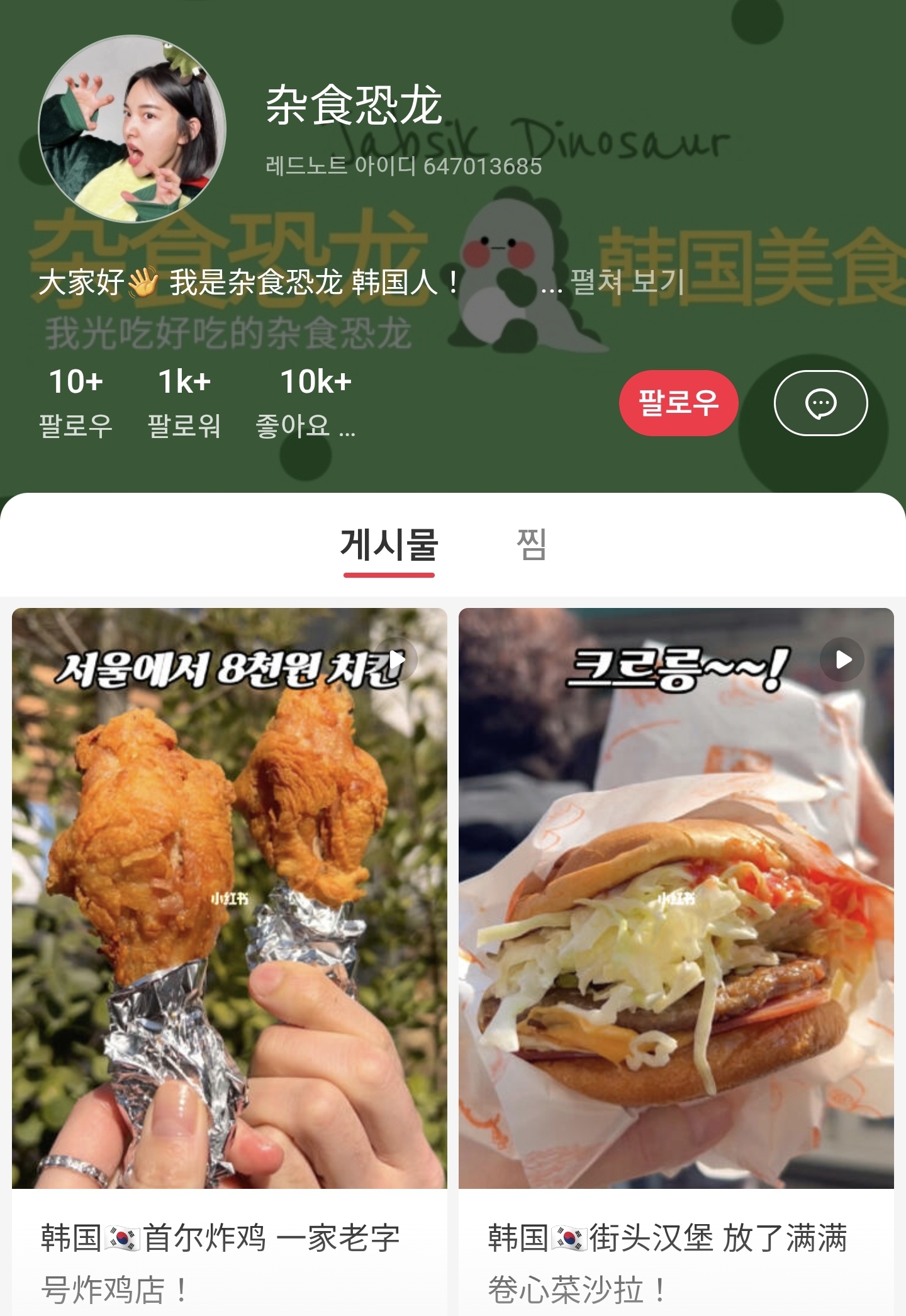Open the 首尔炸鸡 fried chicken video post
The height and width of the screenshot is (1316, 906).
230,962
